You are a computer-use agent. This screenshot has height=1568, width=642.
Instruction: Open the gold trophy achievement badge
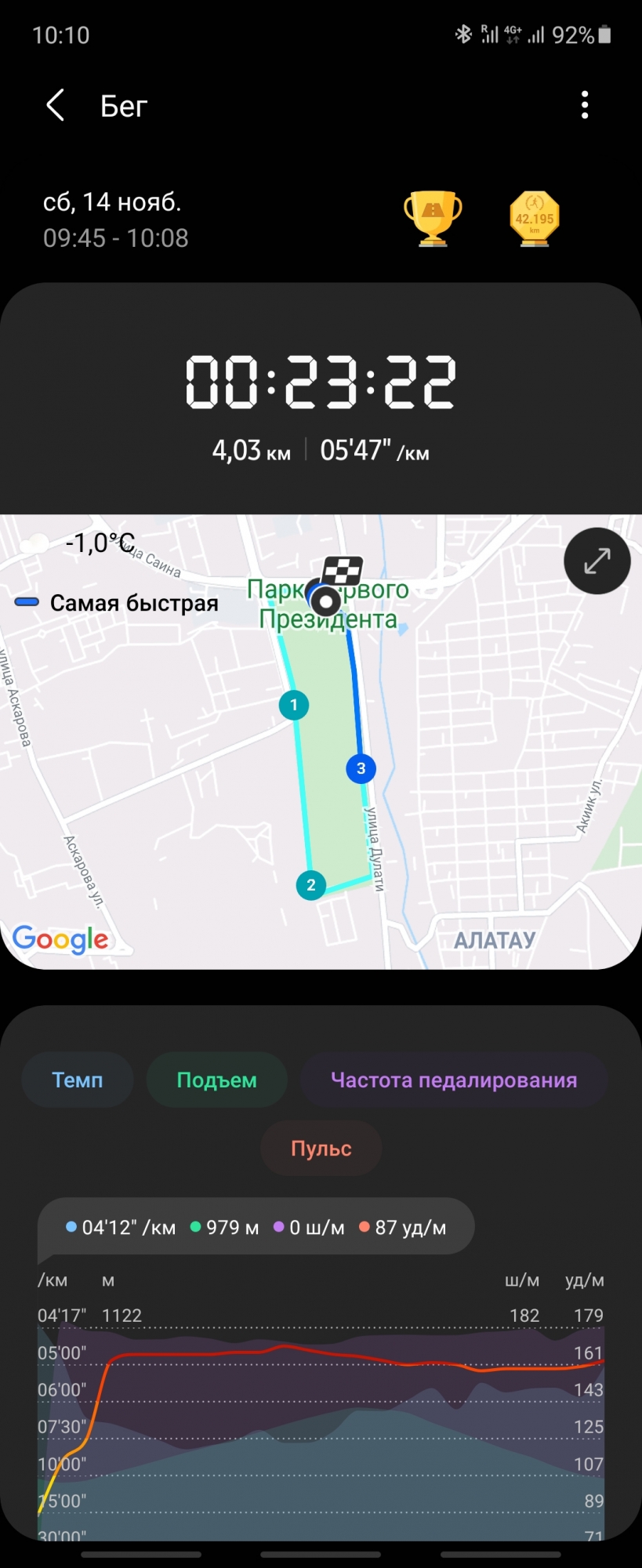433,219
